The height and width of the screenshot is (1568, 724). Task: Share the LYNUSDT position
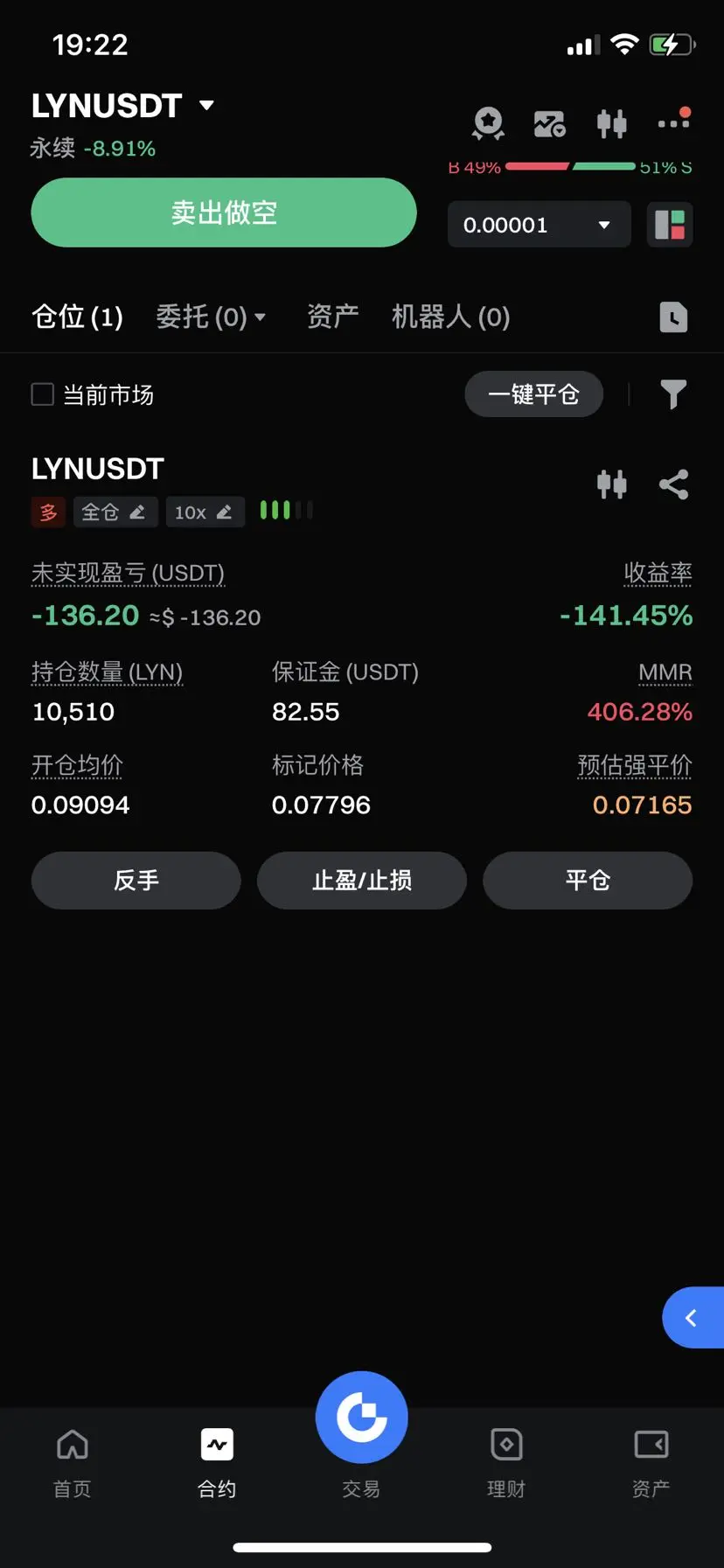pyautogui.click(x=674, y=484)
